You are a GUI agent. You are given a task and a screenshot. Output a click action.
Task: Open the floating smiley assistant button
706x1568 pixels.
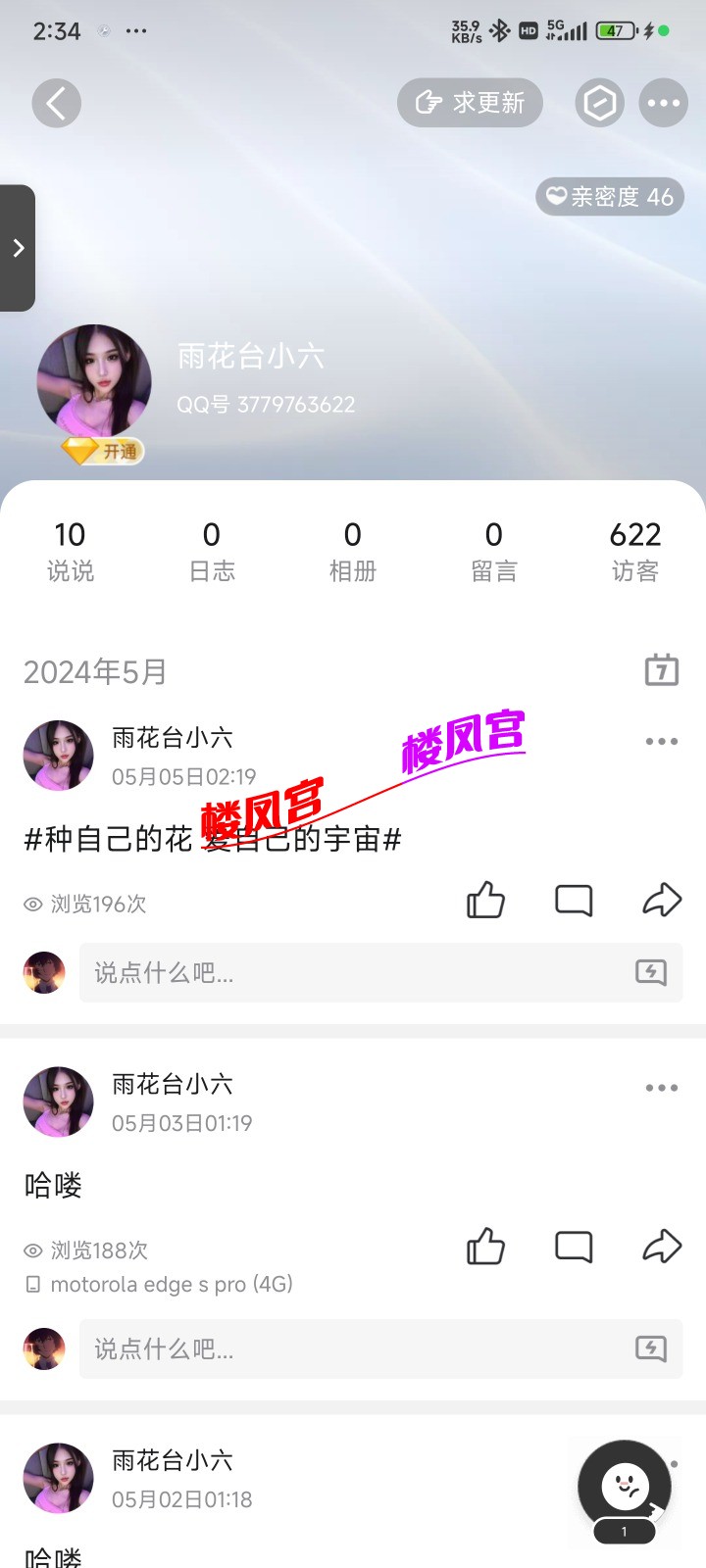625,1488
